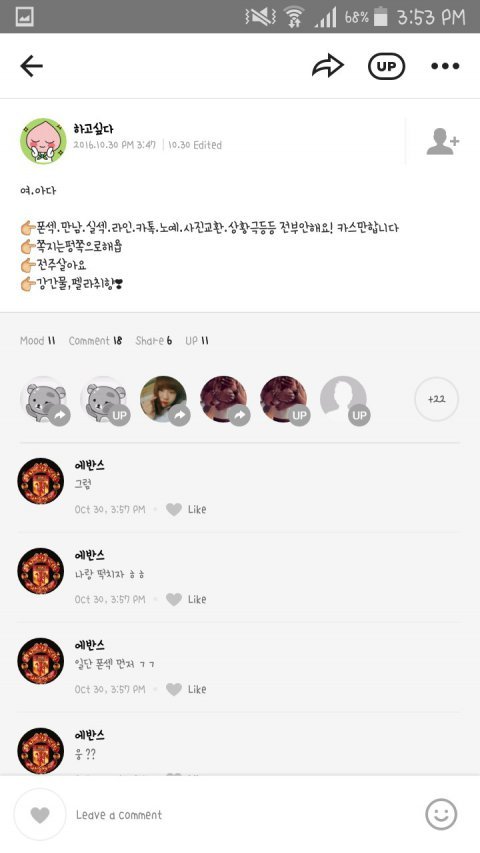
Task: Expand the +22 more reactors bubble
Action: [436, 399]
